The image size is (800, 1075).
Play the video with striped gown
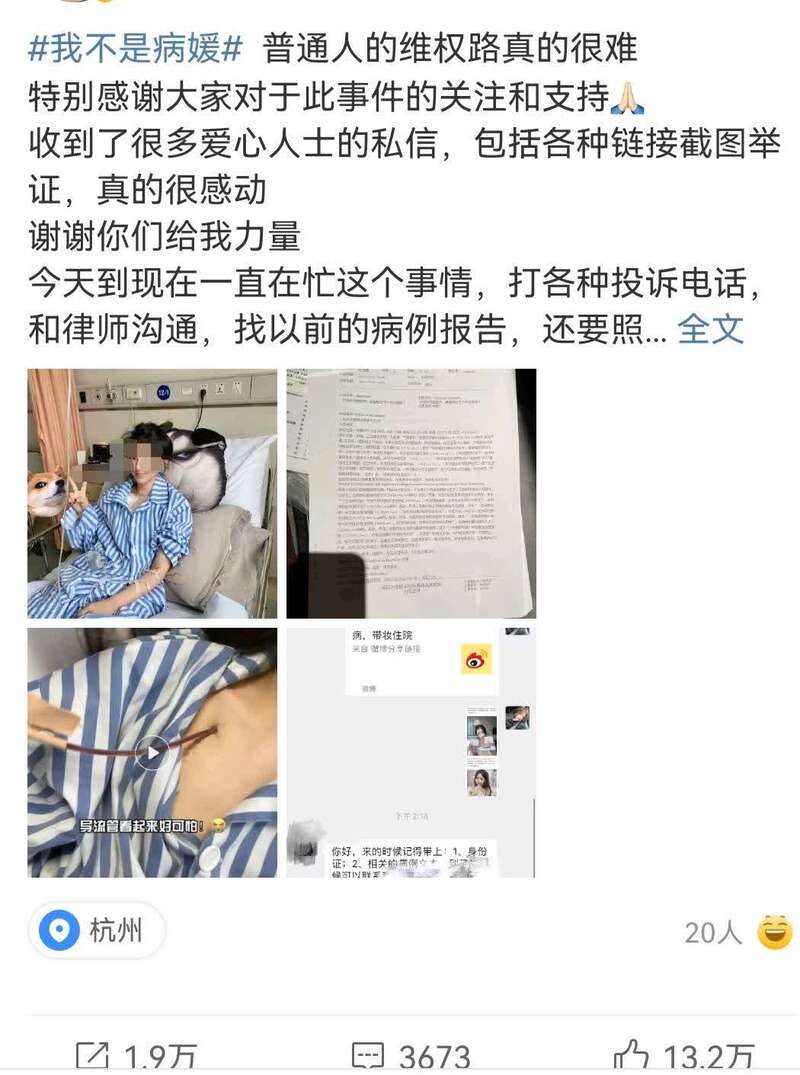[x=152, y=752]
